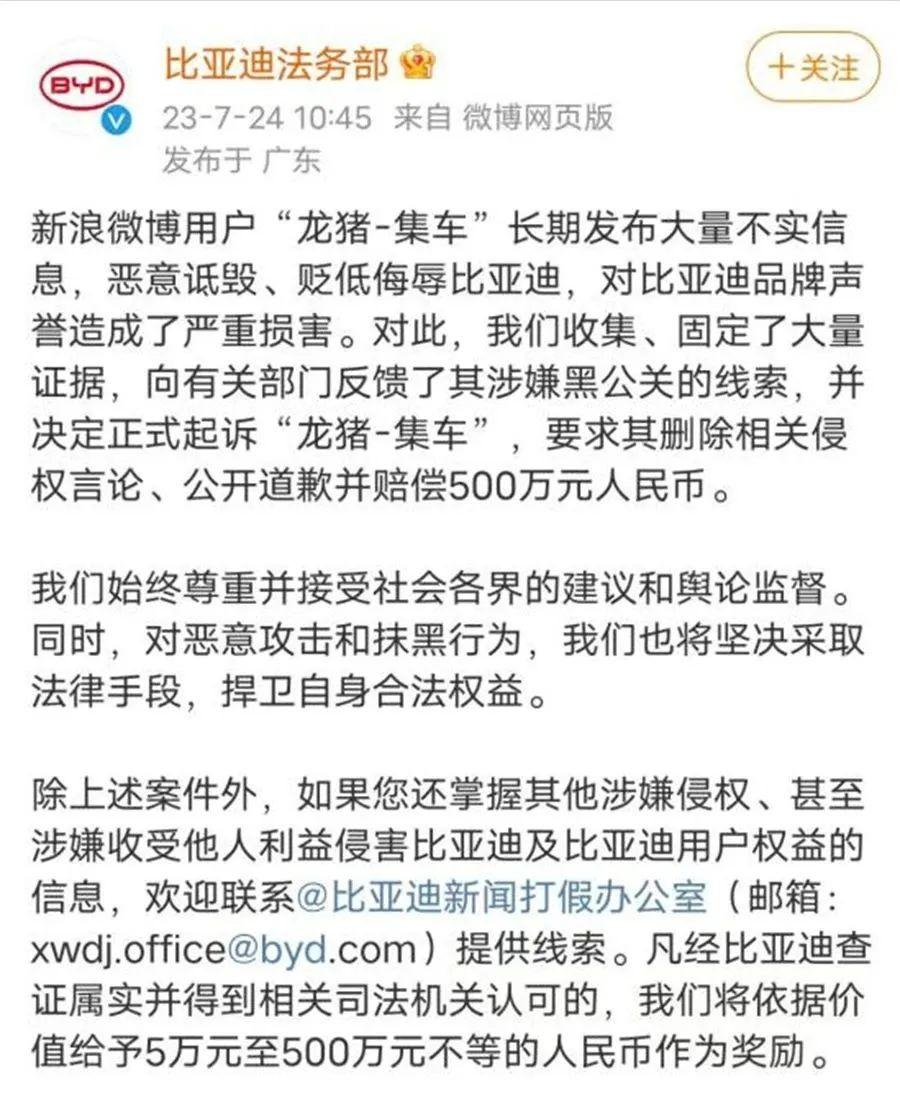
Task: Open the @比亚迪新闻打假办公室 mention link
Action: 502,893
